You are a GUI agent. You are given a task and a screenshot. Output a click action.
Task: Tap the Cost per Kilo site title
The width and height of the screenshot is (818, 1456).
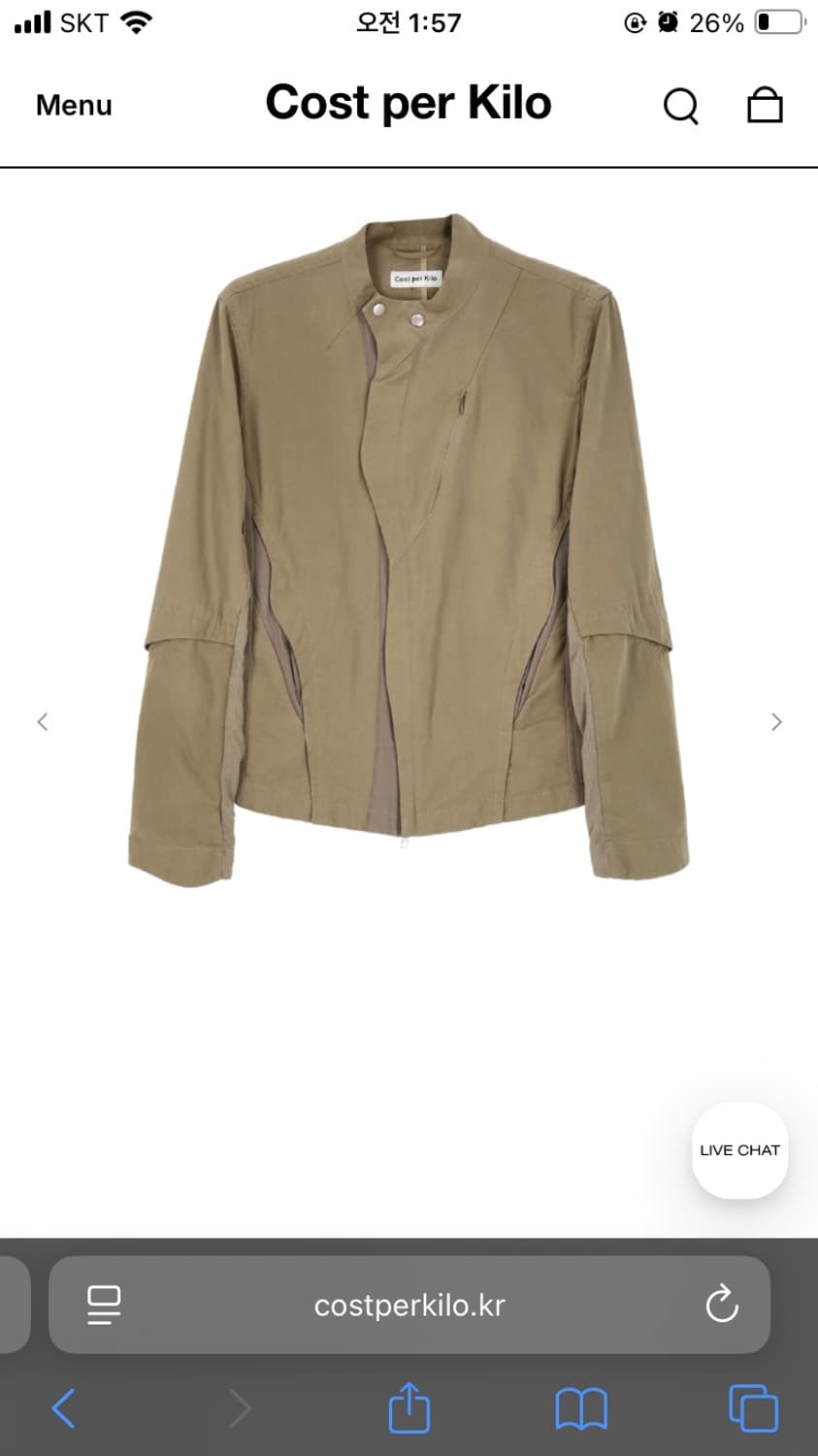[x=409, y=102]
